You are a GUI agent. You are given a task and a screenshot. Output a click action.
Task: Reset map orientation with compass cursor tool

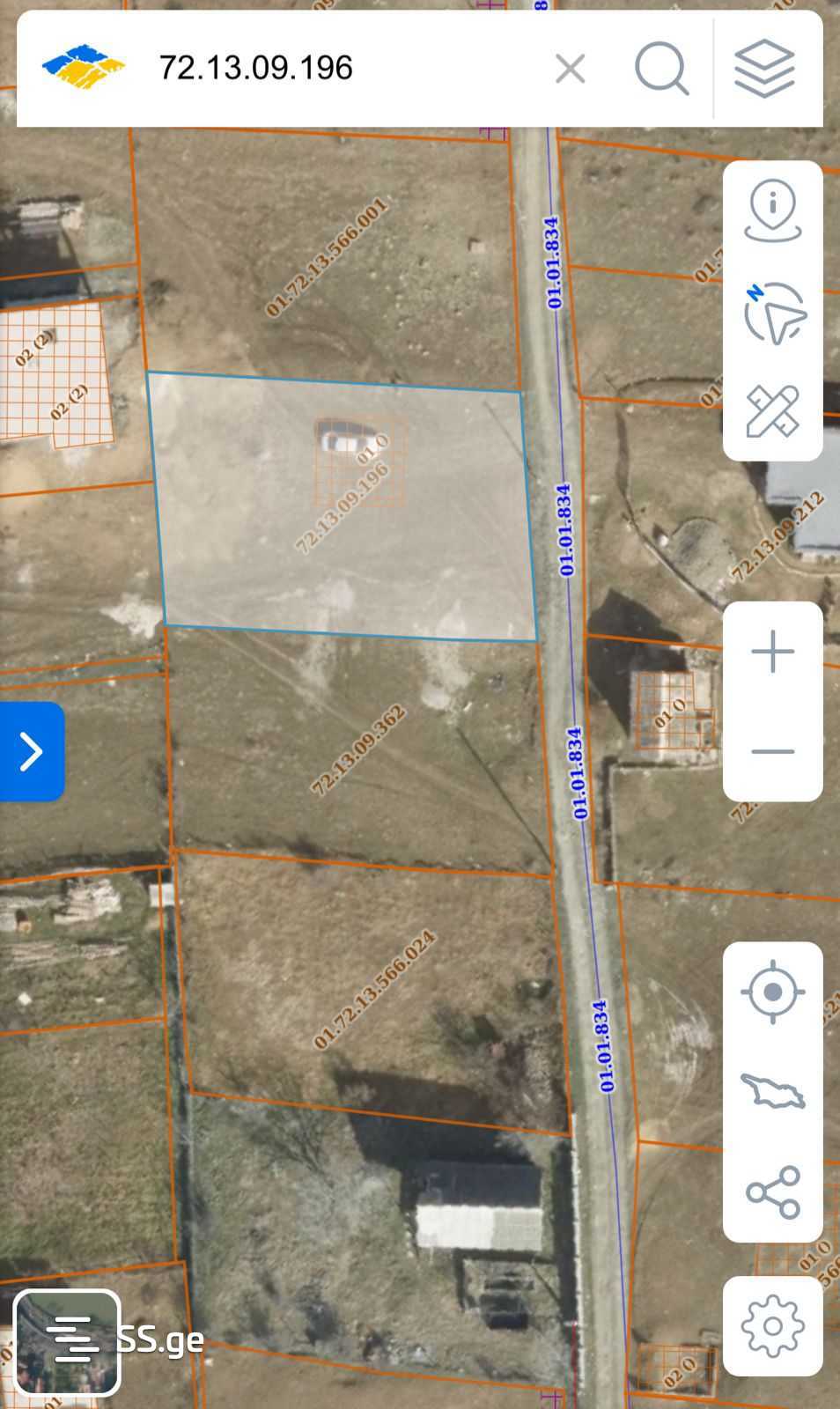[x=773, y=313]
